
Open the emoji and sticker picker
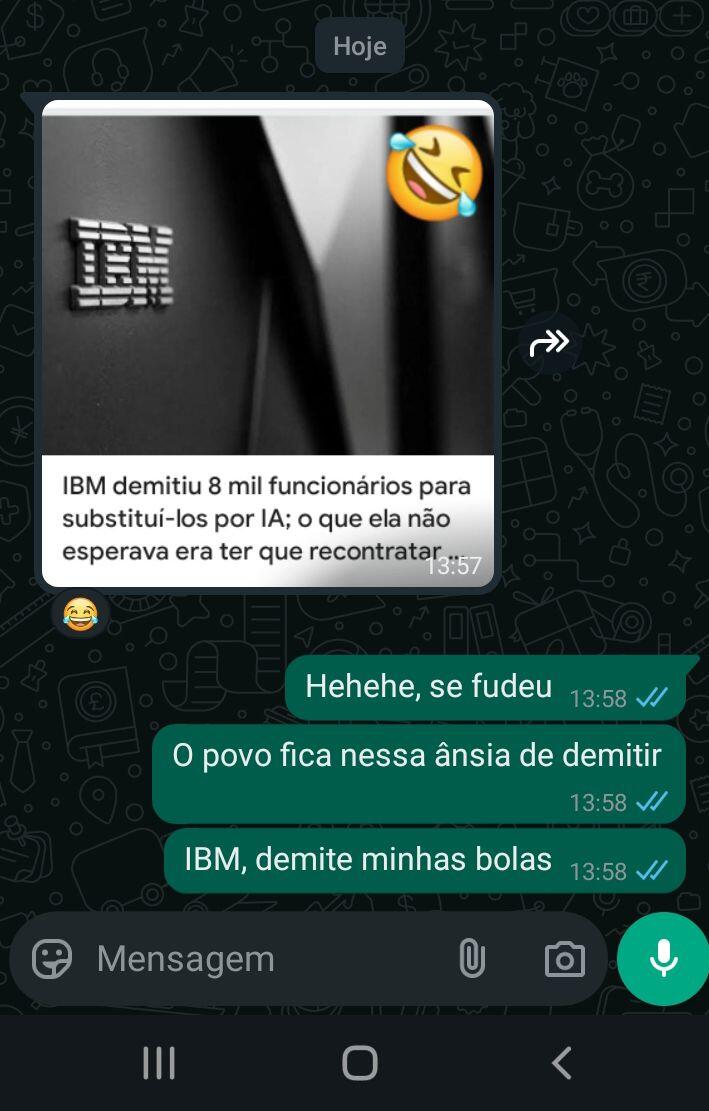pos(52,959)
